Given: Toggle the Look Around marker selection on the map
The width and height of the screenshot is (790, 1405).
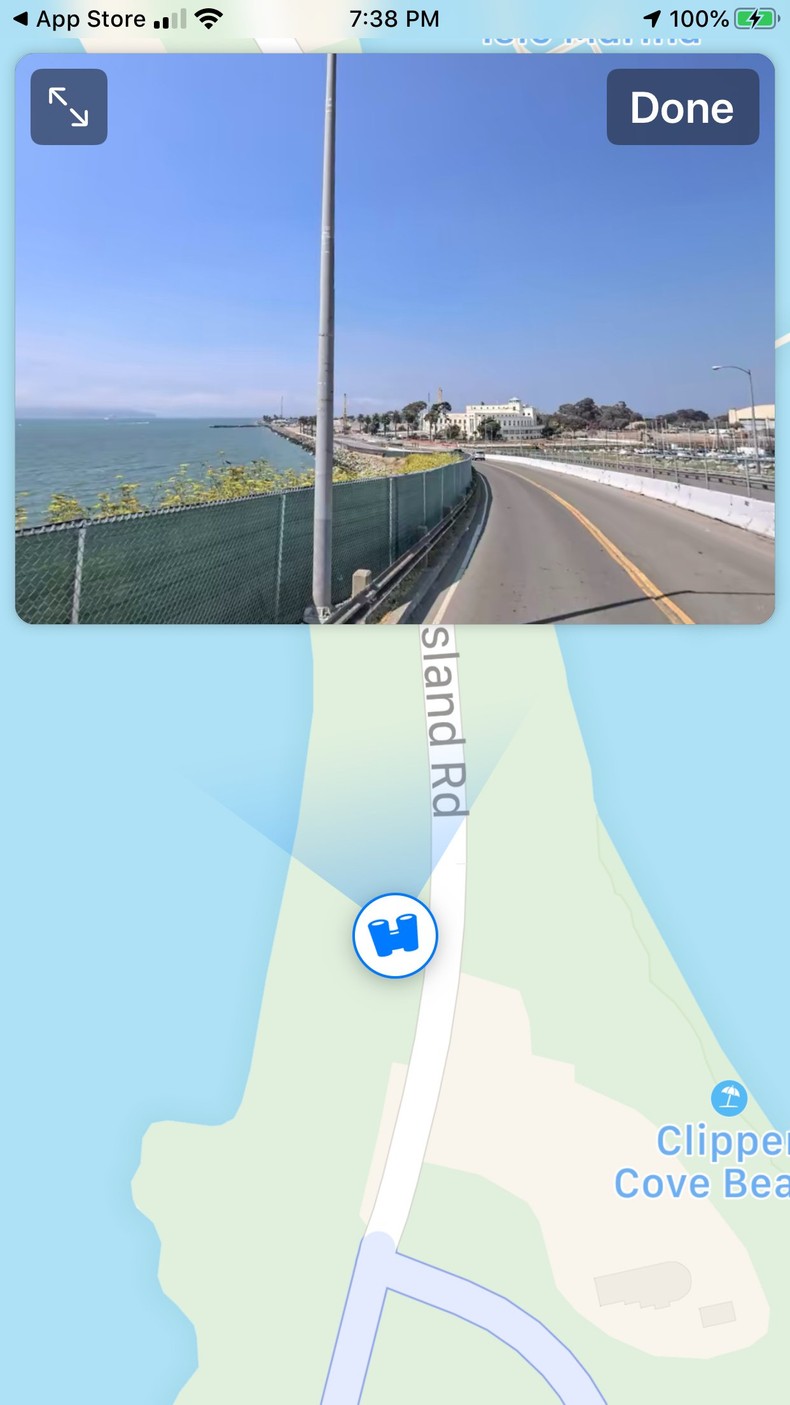Looking at the screenshot, I should point(394,934).
